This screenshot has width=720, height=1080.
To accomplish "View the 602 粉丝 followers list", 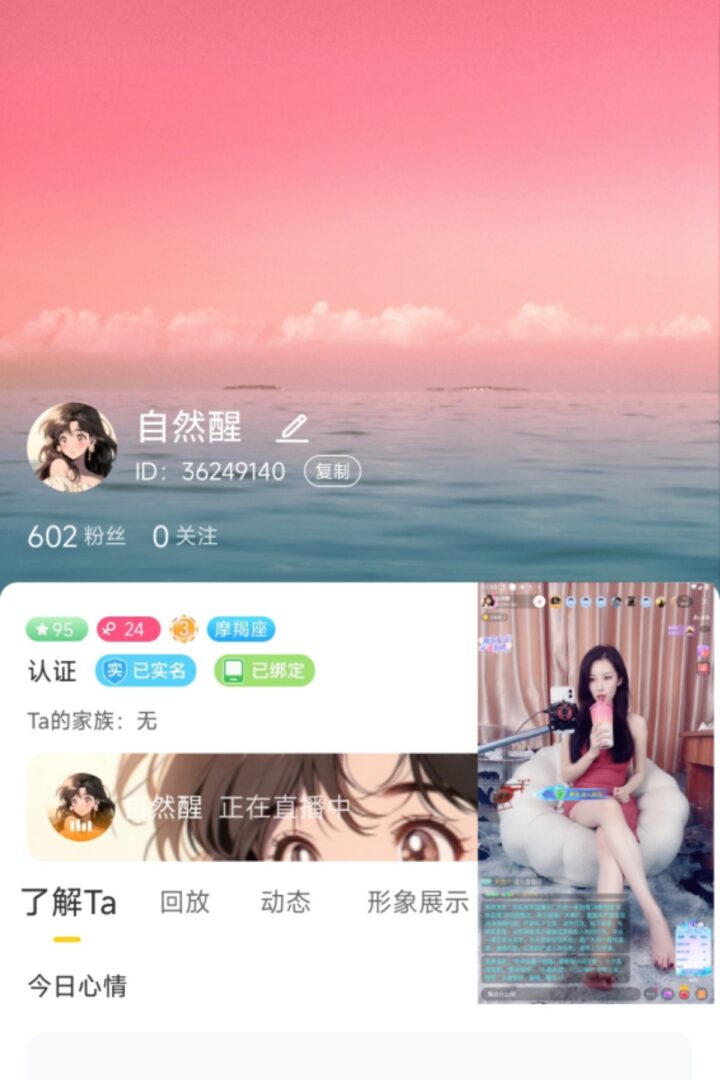I will [76, 536].
